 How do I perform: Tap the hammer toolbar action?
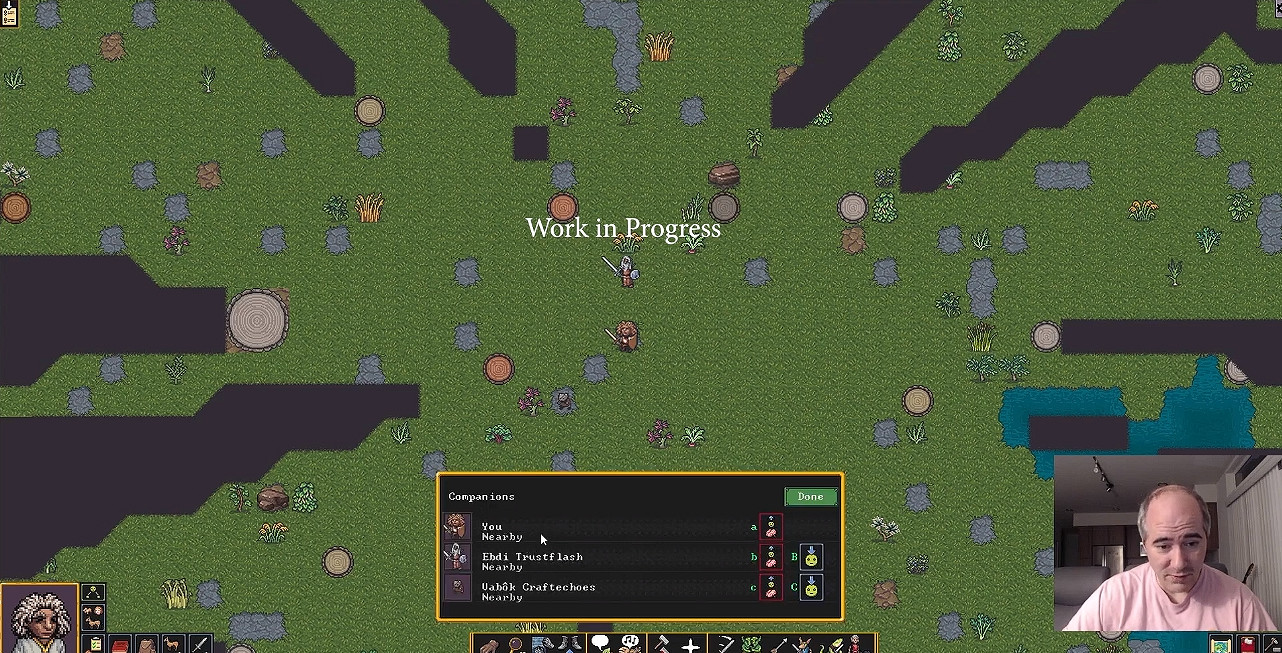661,645
